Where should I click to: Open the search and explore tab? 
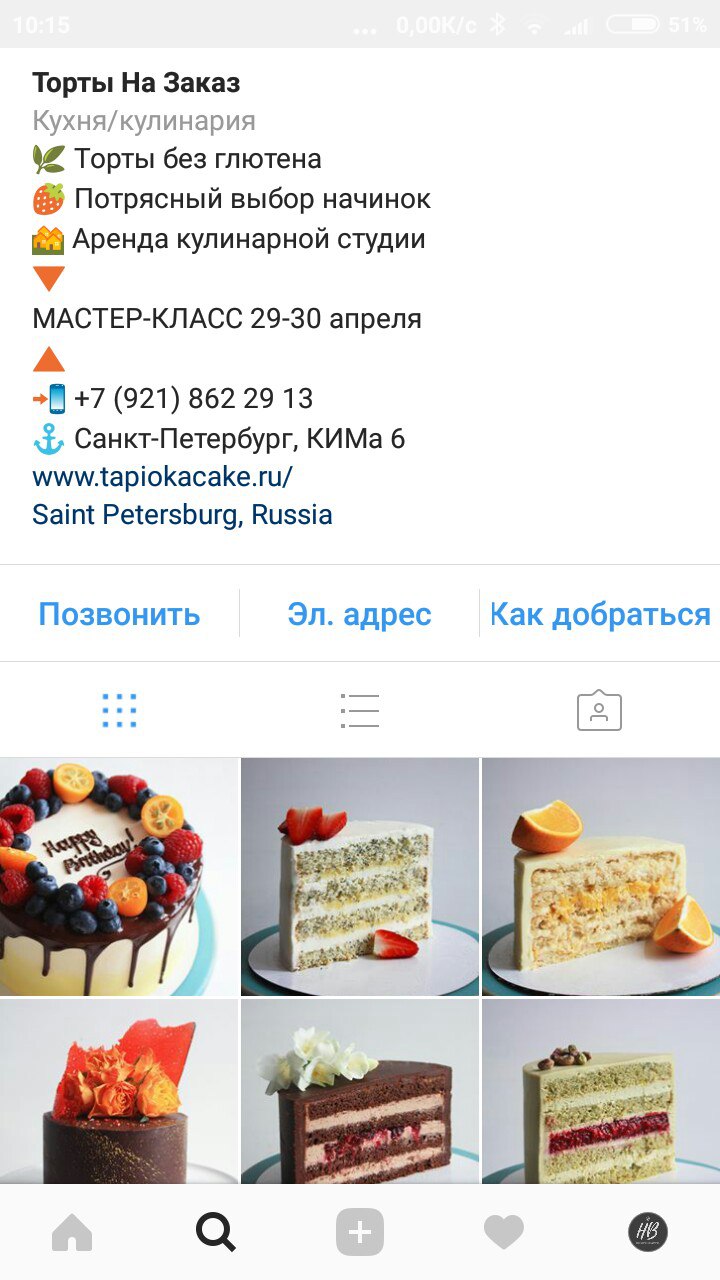[216, 1232]
